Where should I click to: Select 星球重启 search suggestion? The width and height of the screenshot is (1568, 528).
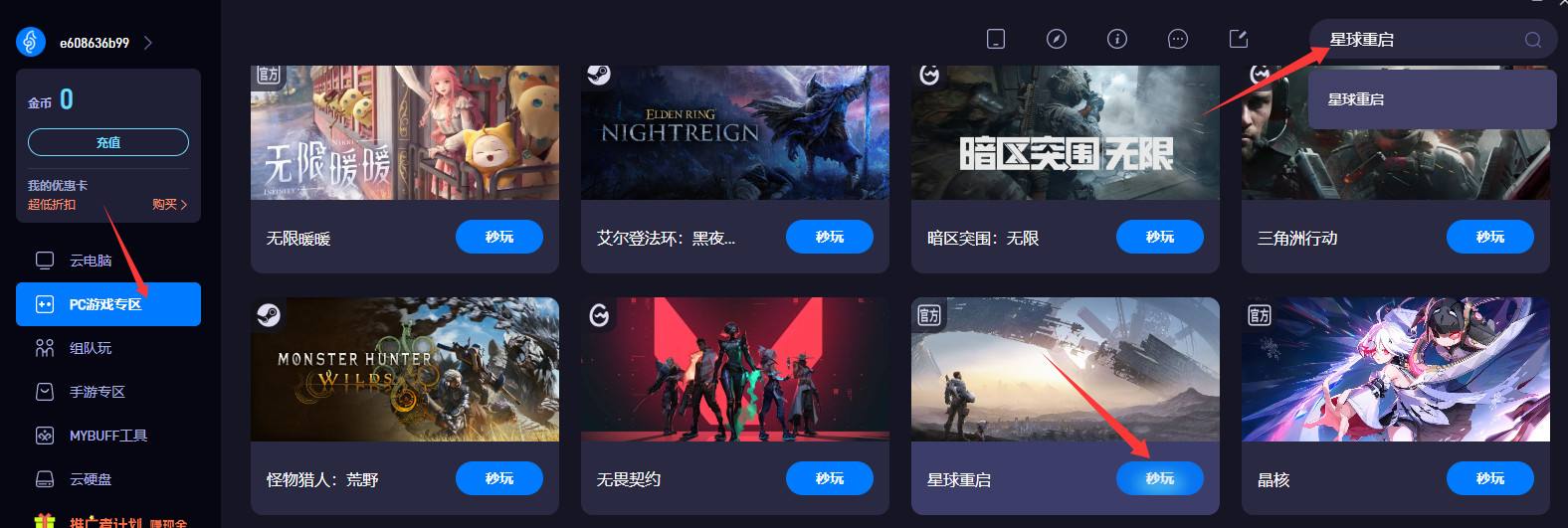pyautogui.click(x=1356, y=99)
